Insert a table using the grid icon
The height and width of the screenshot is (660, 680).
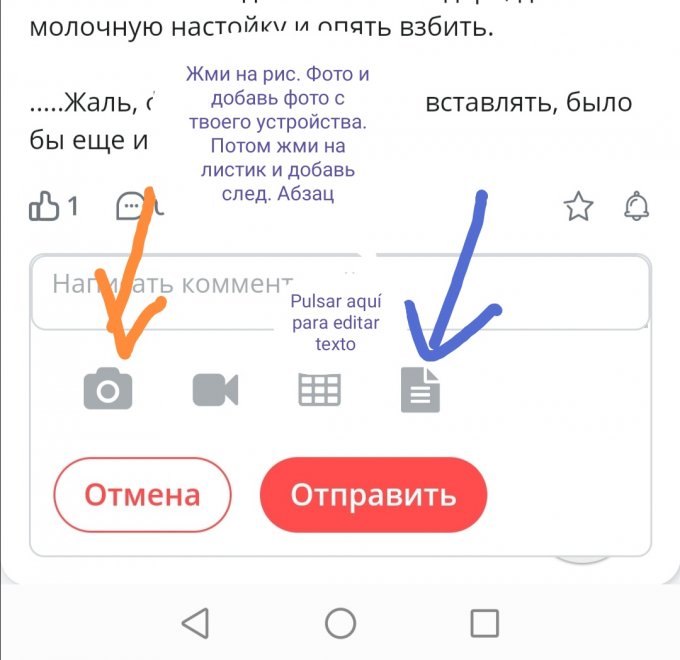(320, 389)
